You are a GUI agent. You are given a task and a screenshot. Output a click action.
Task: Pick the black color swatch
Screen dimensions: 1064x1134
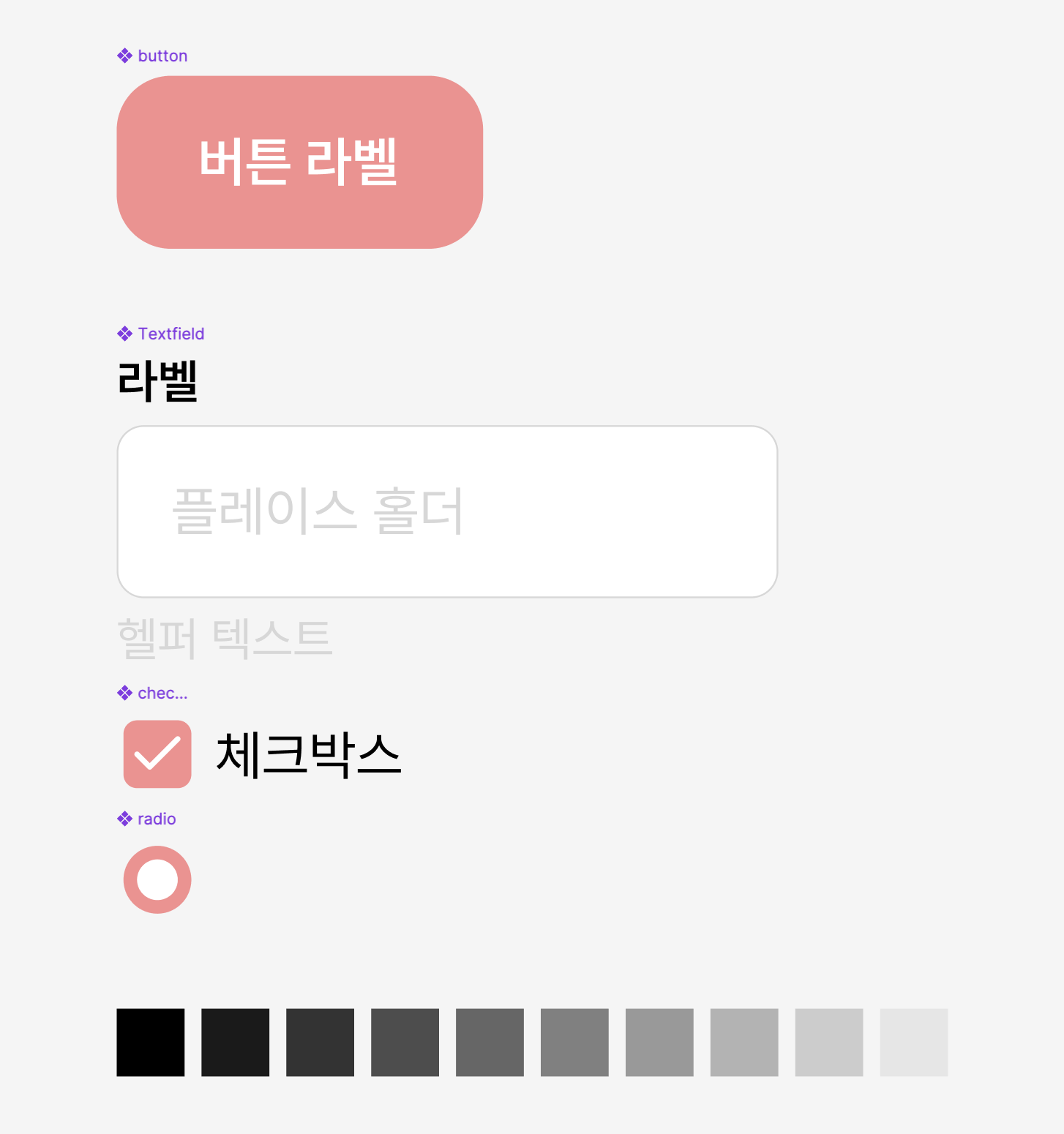point(151,1043)
